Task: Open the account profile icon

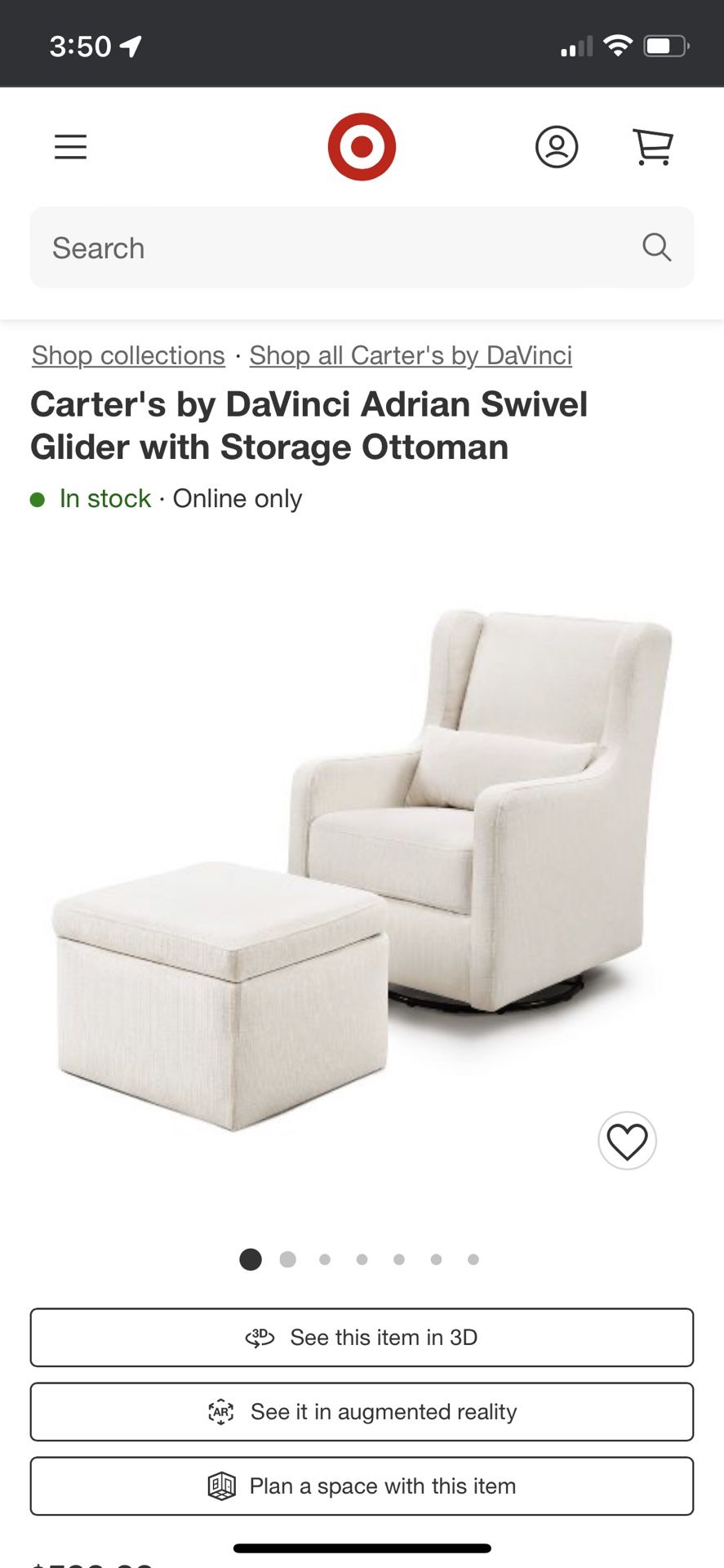Action: (x=557, y=148)
